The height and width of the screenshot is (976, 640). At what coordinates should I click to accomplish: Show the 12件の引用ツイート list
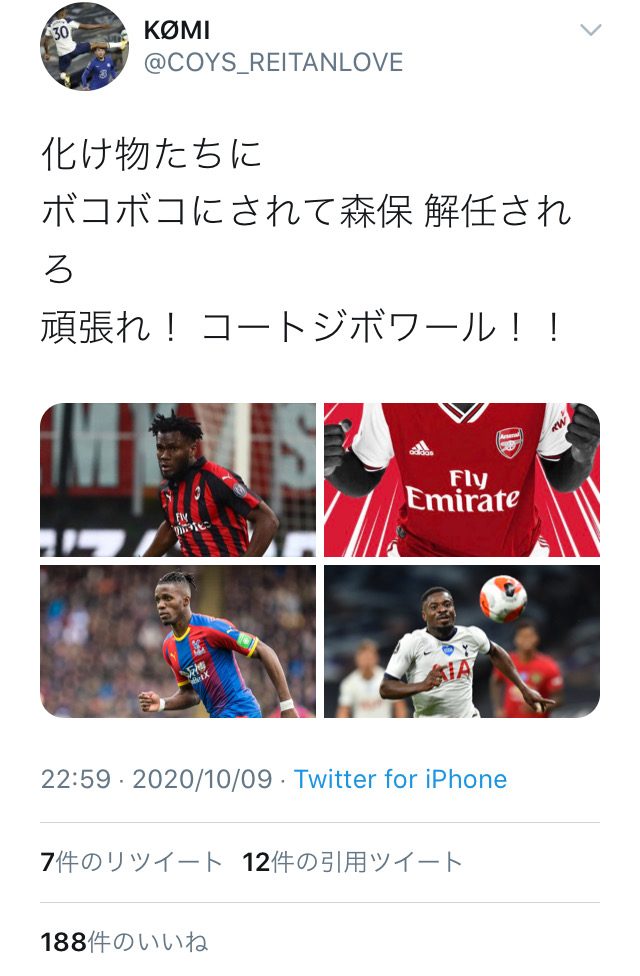point(353,862)
